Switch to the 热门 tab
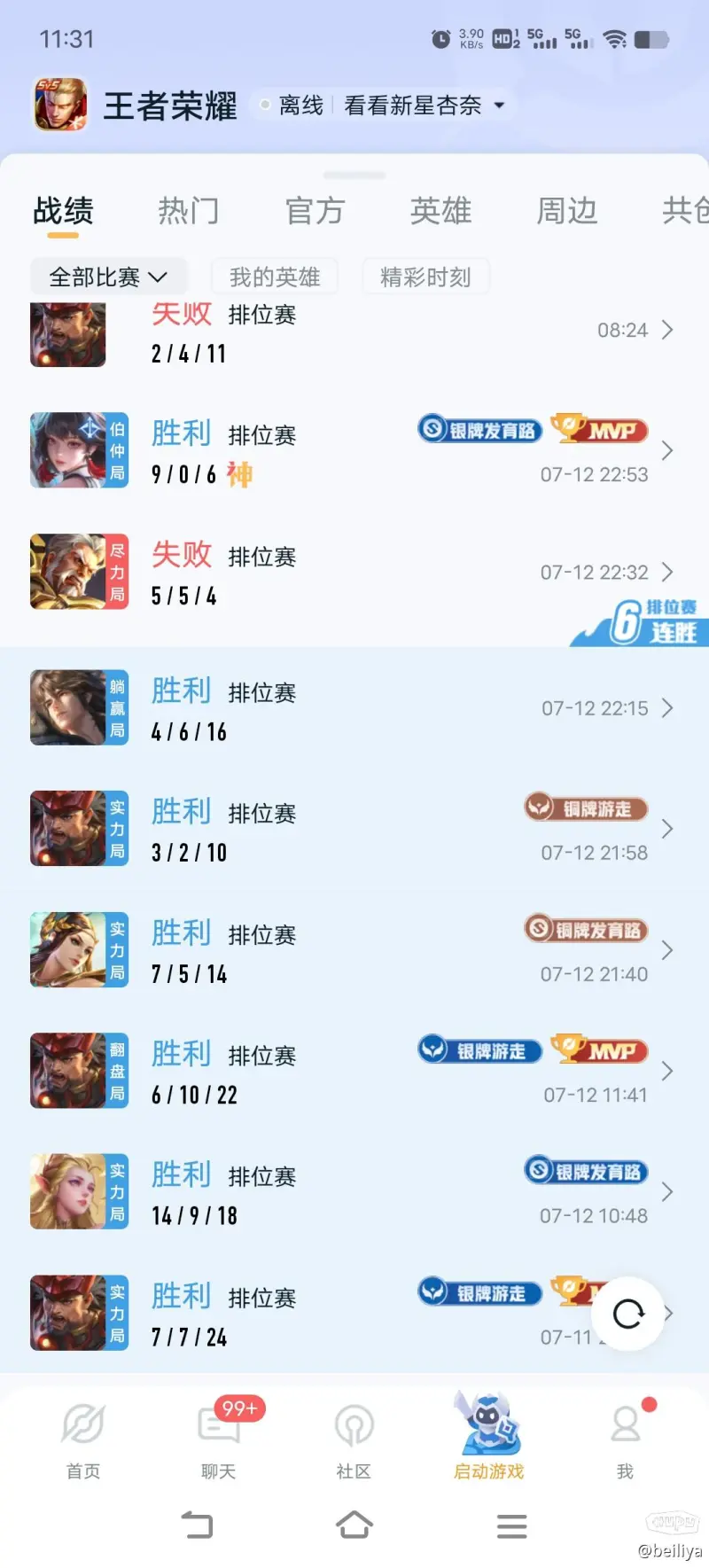 coord(188,212)
